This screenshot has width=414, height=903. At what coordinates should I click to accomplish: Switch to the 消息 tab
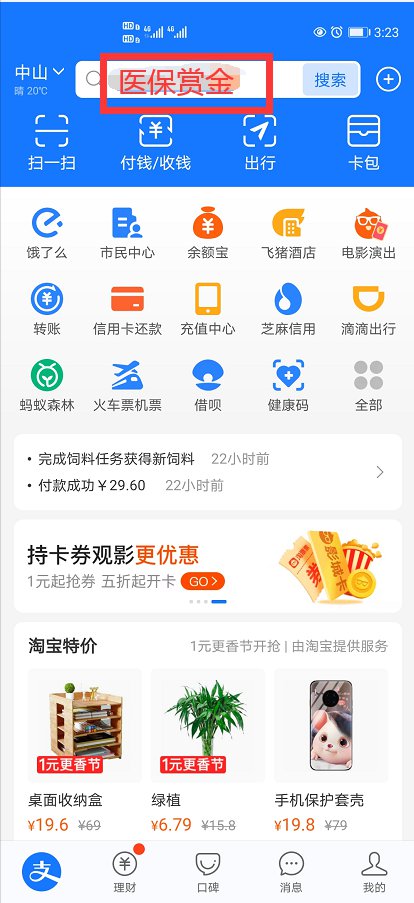[x=291, y=871]
